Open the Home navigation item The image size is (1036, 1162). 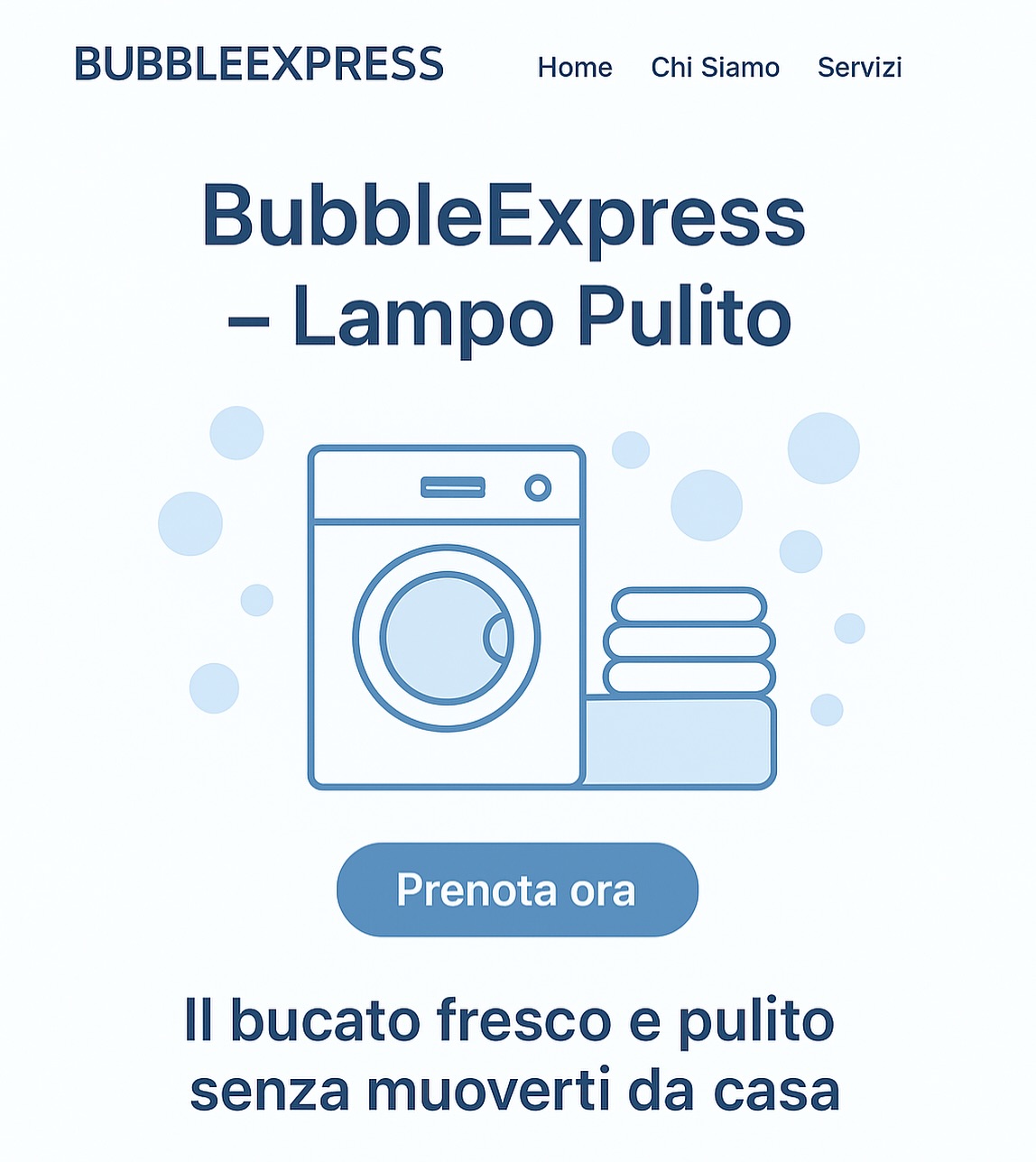pos(575,67)
